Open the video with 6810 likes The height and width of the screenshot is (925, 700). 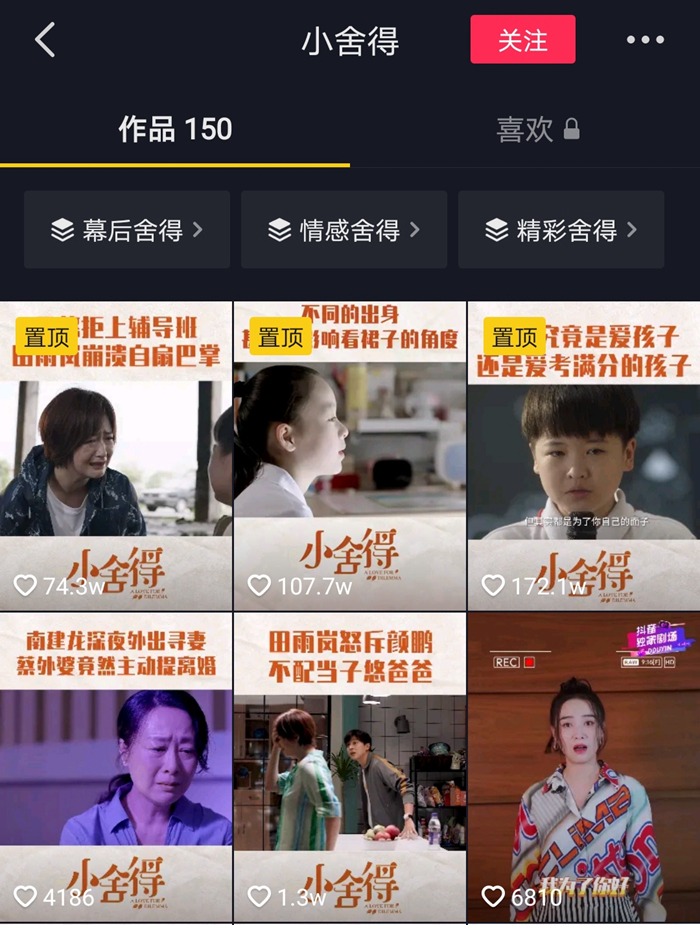click(583, 767)
